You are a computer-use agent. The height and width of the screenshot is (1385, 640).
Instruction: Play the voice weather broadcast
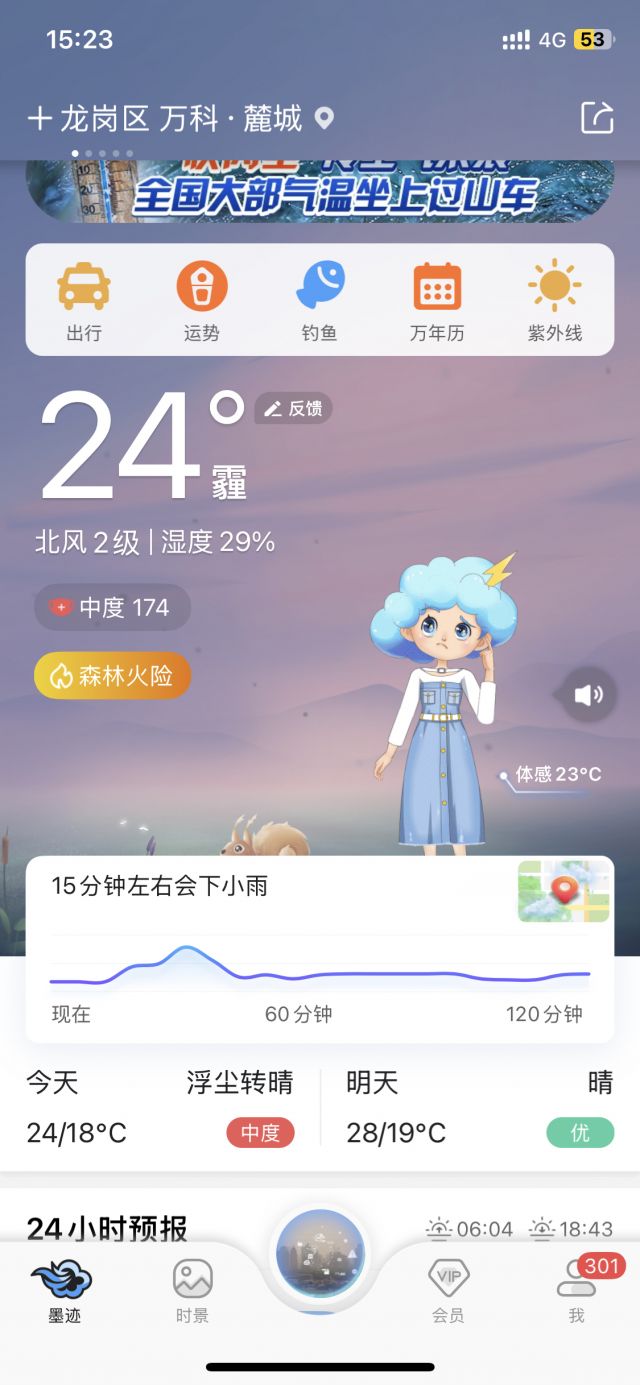tap(588, 694)
